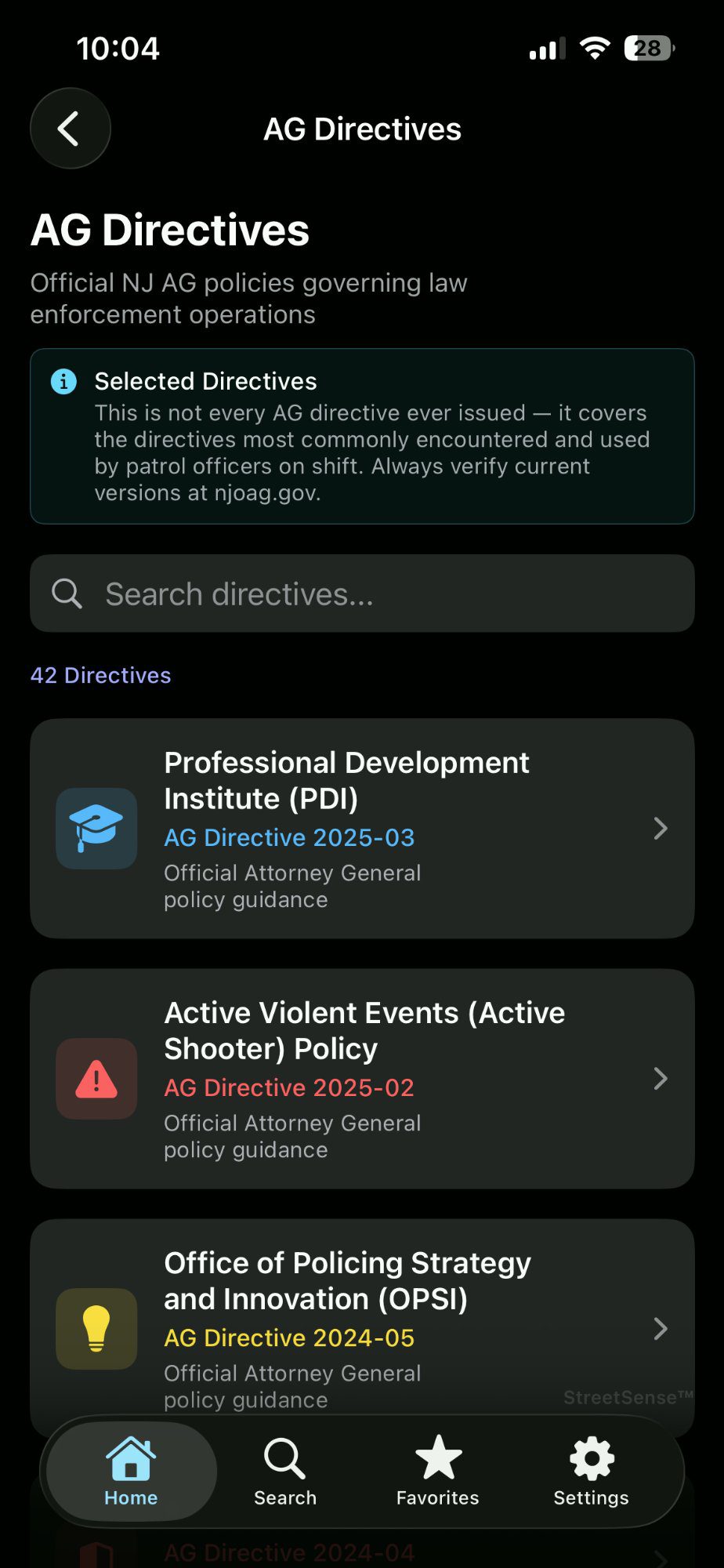Open Active Violent Events (Active Shooter) Policy

pyautogui.click(x=362, y=1078)
